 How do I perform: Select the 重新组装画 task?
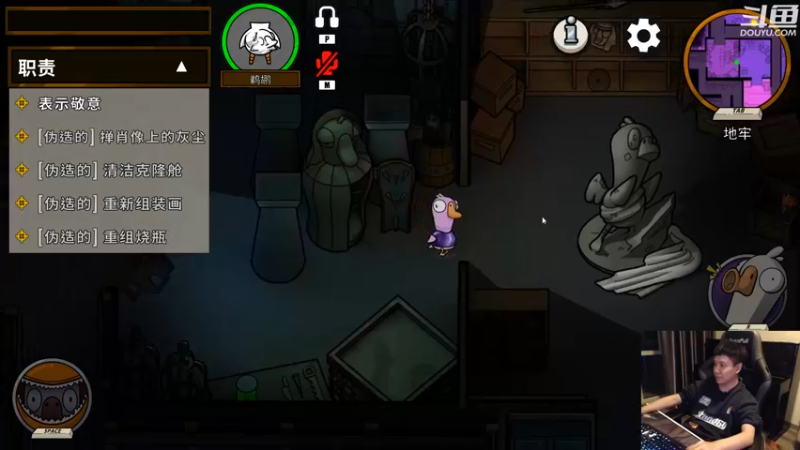click(110, 203)
